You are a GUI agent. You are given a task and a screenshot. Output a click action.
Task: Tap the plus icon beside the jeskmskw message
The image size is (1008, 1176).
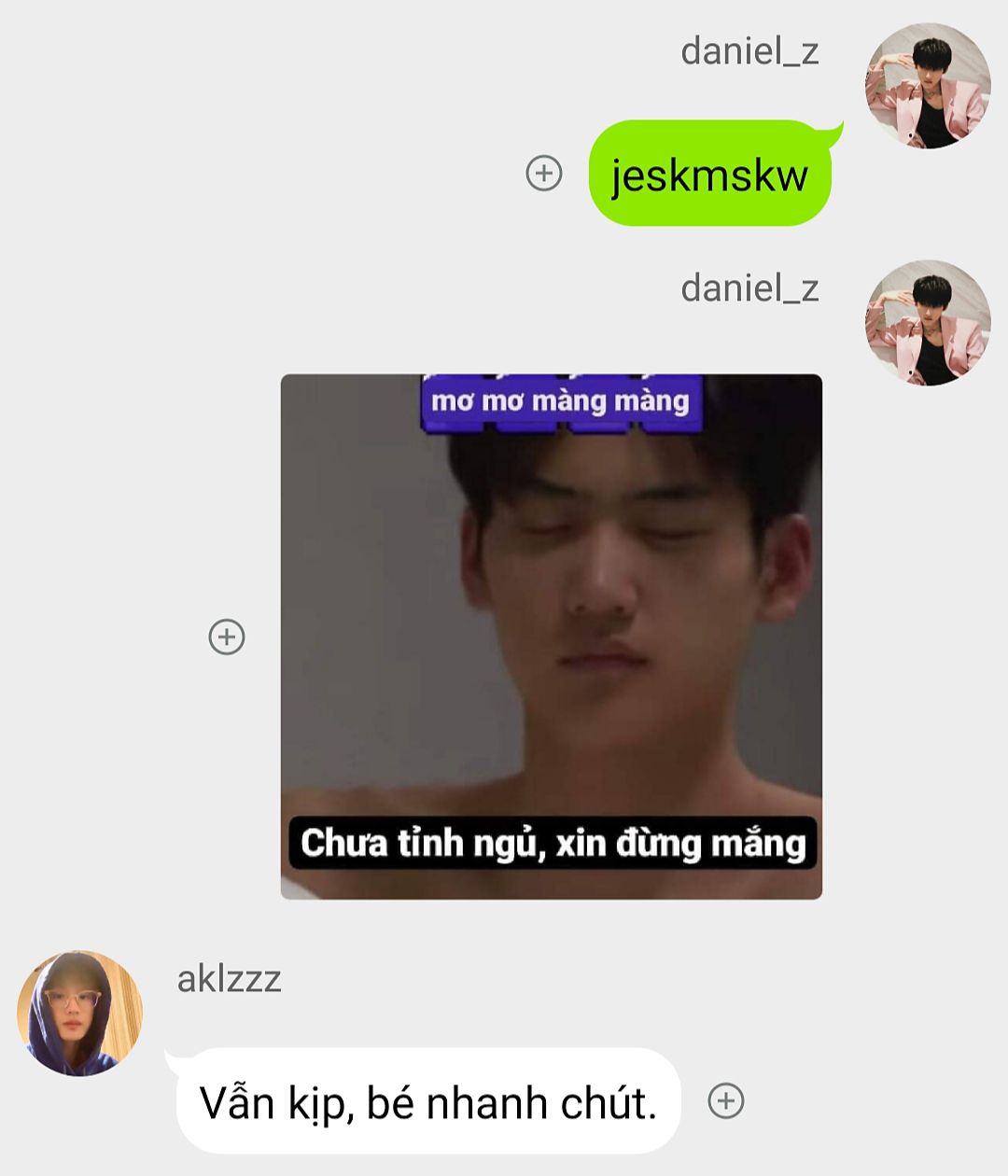coord(544,173)
